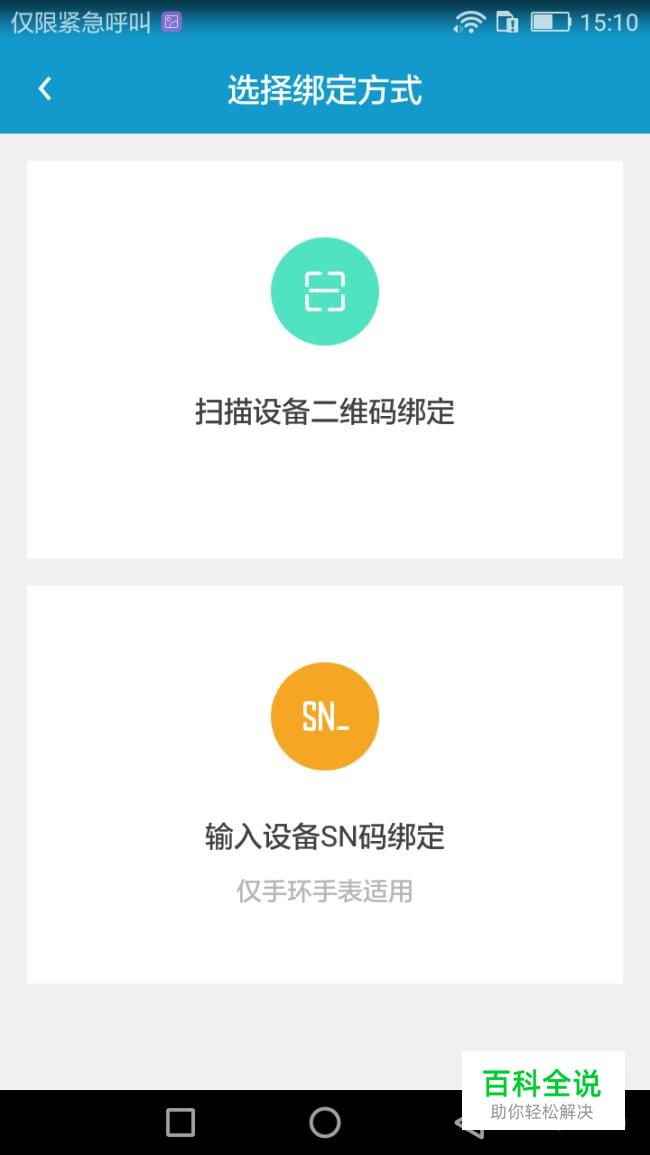Viewport: 650px width, 1155px height.
Task: Tap the system home button
Action: [325, 1123]
